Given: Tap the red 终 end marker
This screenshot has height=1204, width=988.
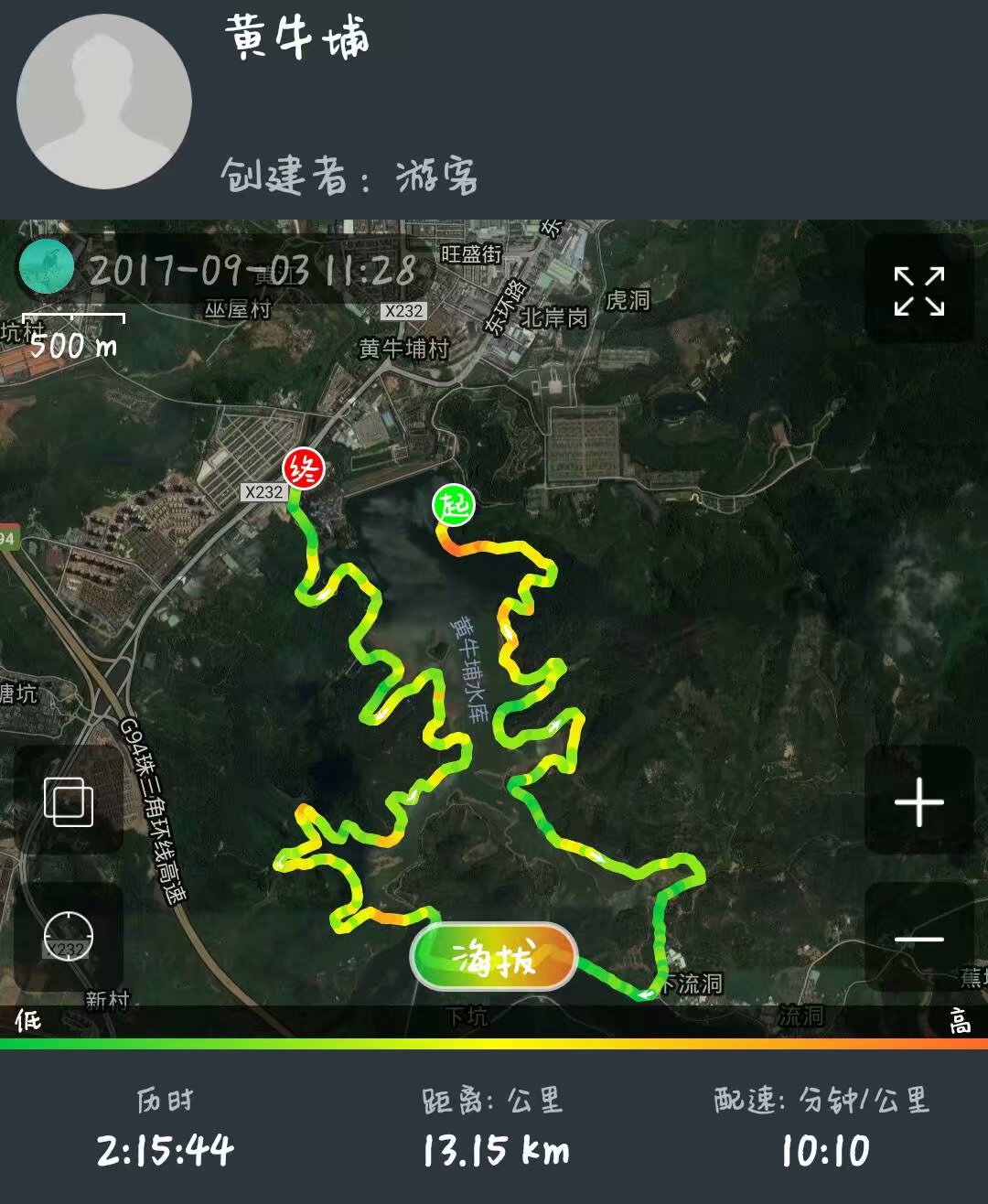Looking at the screenshot, I should [303, 468].
